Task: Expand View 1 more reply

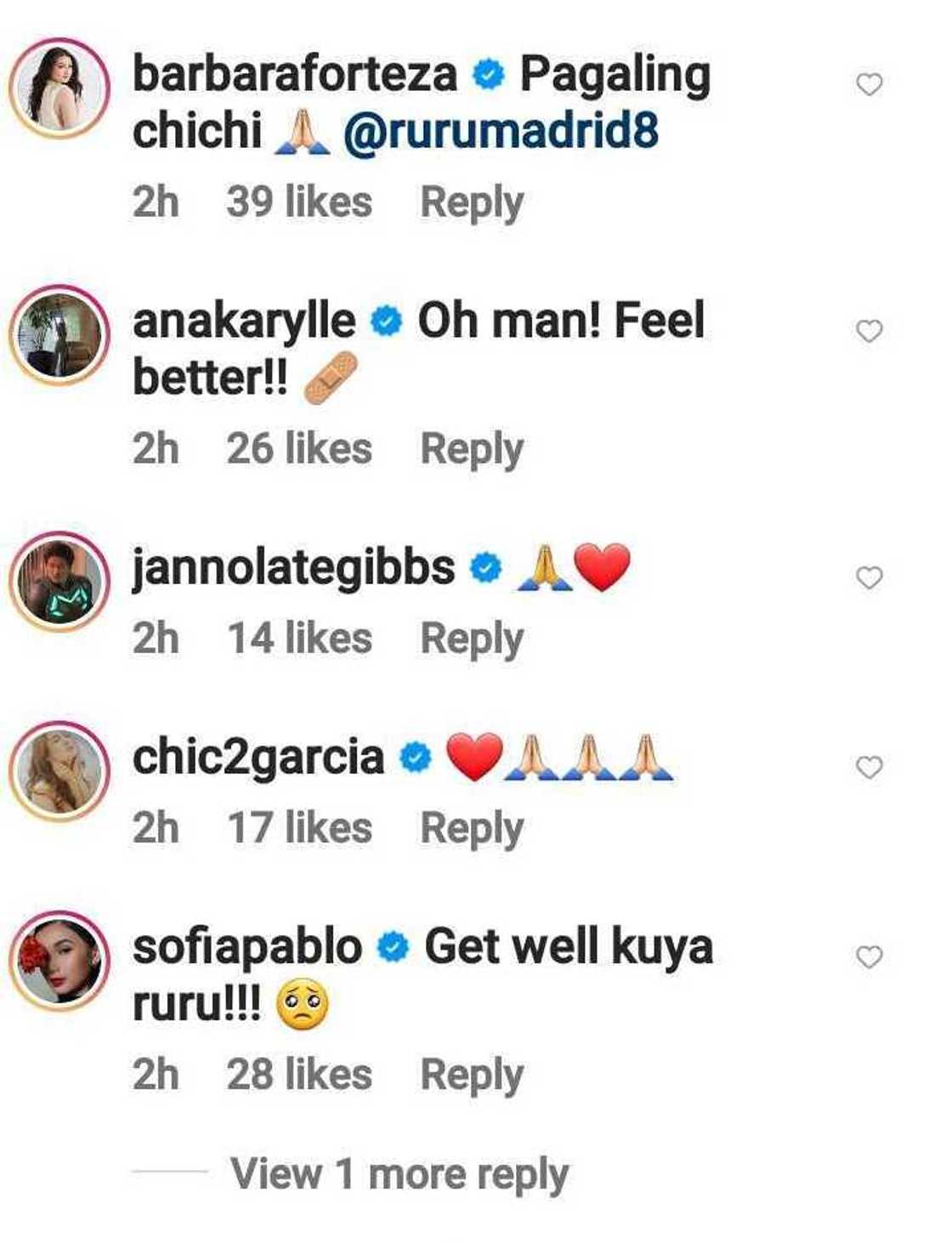Action: 399,1175
